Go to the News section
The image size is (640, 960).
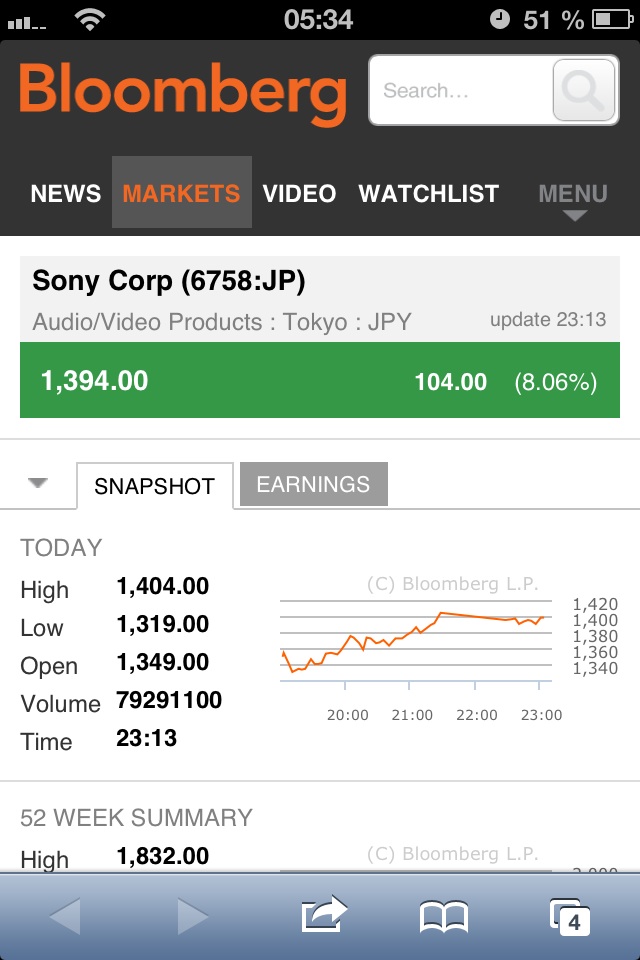click(66, 193)
